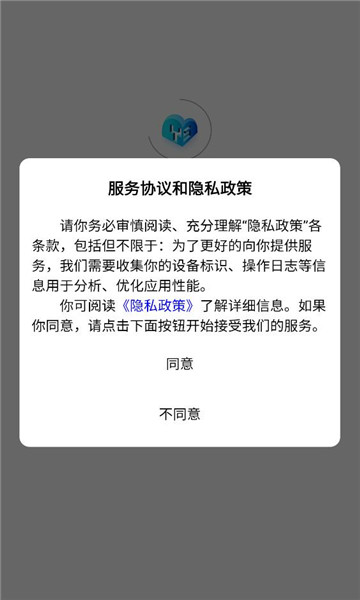360x600 pixels.
Task: Tap 同意 to accept the agreement
Action: (179, 364)
